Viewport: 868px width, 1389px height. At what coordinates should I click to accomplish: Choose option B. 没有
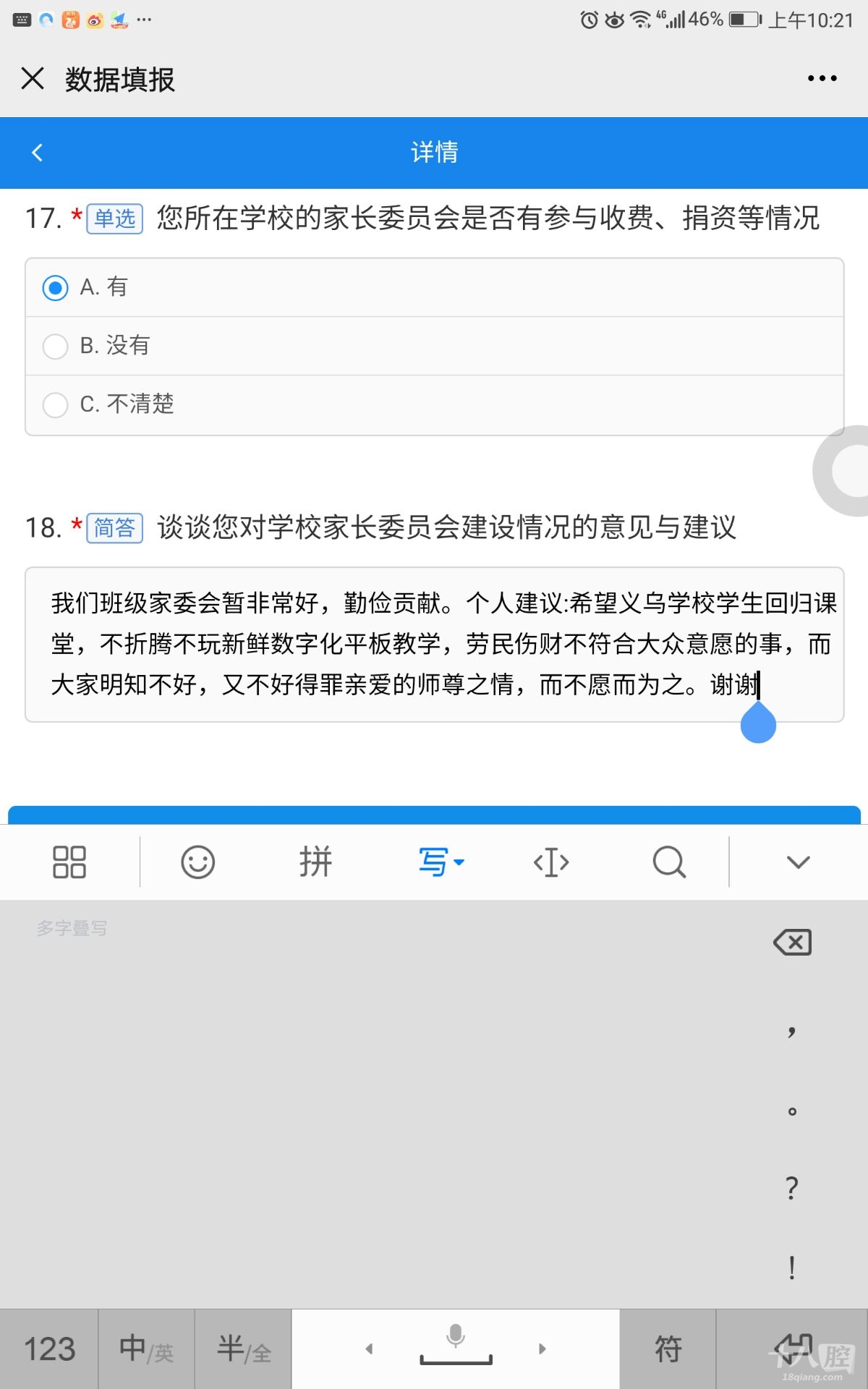click(x=56, y=346)
